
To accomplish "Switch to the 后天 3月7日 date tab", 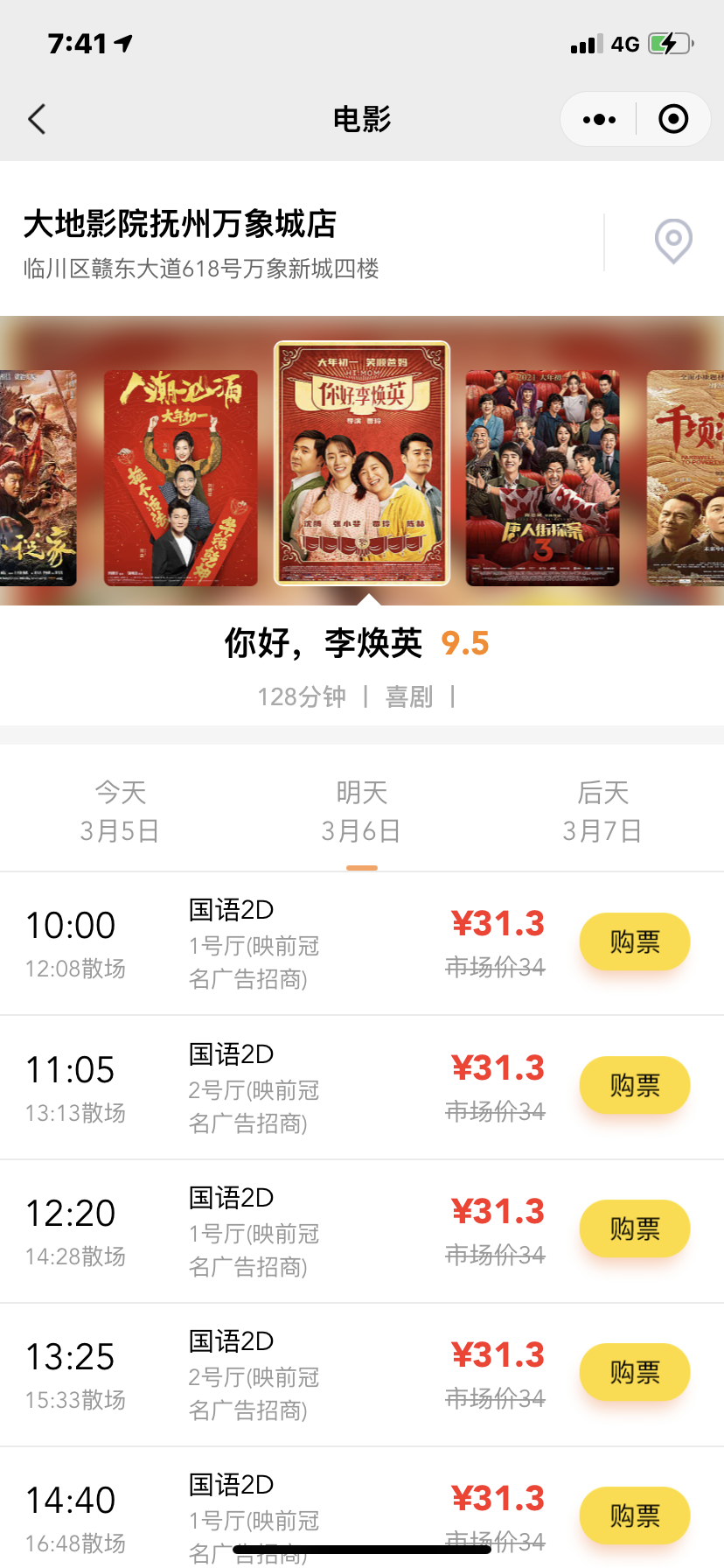I will click(602, 811).
